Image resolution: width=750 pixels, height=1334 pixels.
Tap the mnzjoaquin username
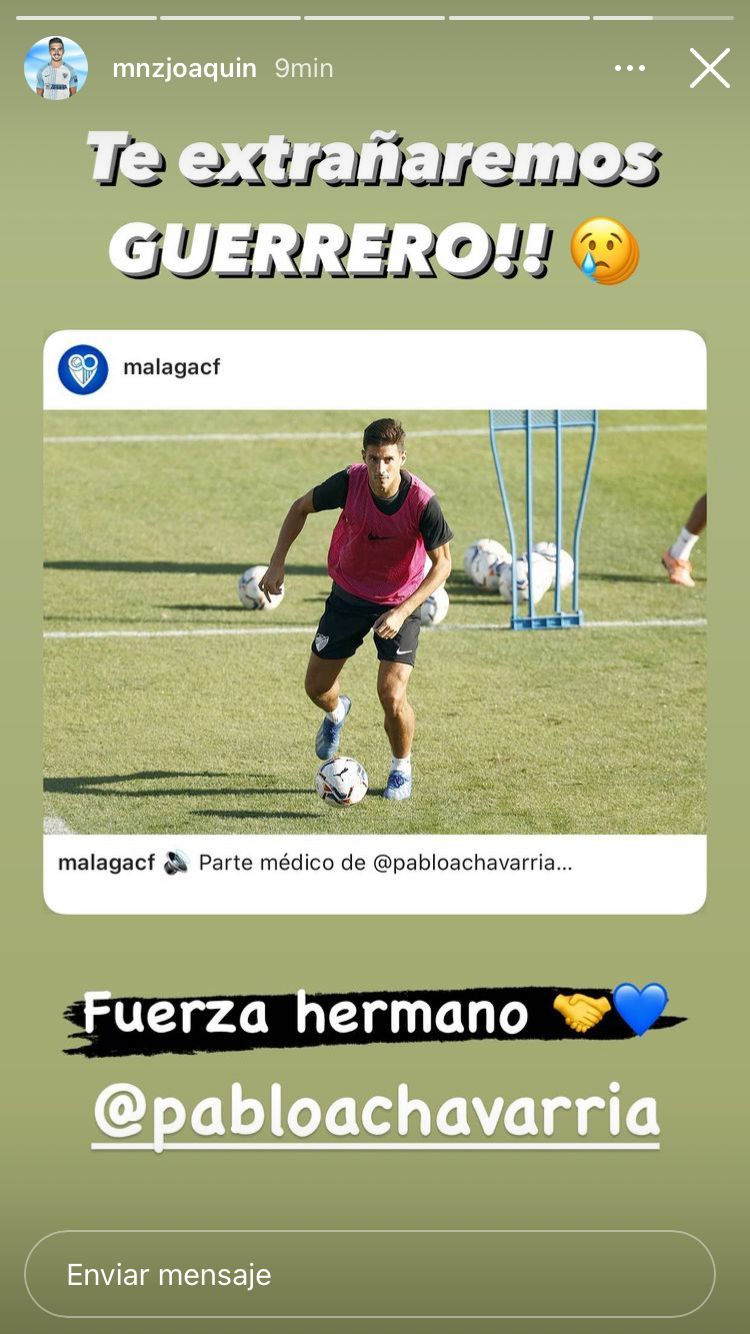tap(184, 68)
